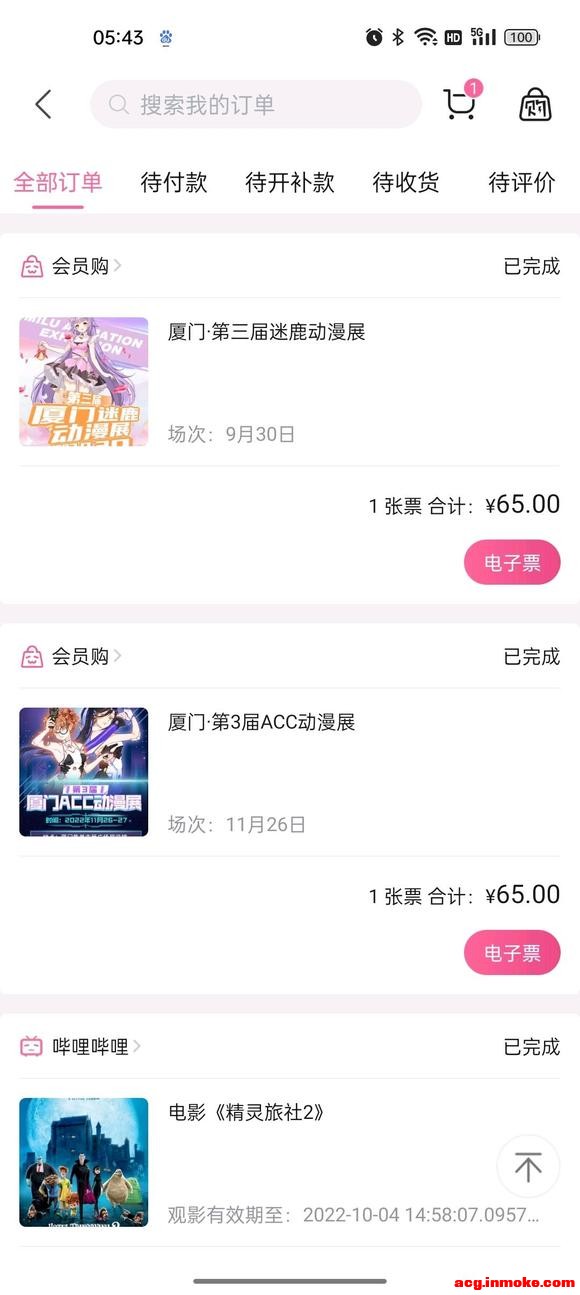Select the 全部订单 tab
The height and width of the screenshot is (1295, 580).
[x=58, y=182]
